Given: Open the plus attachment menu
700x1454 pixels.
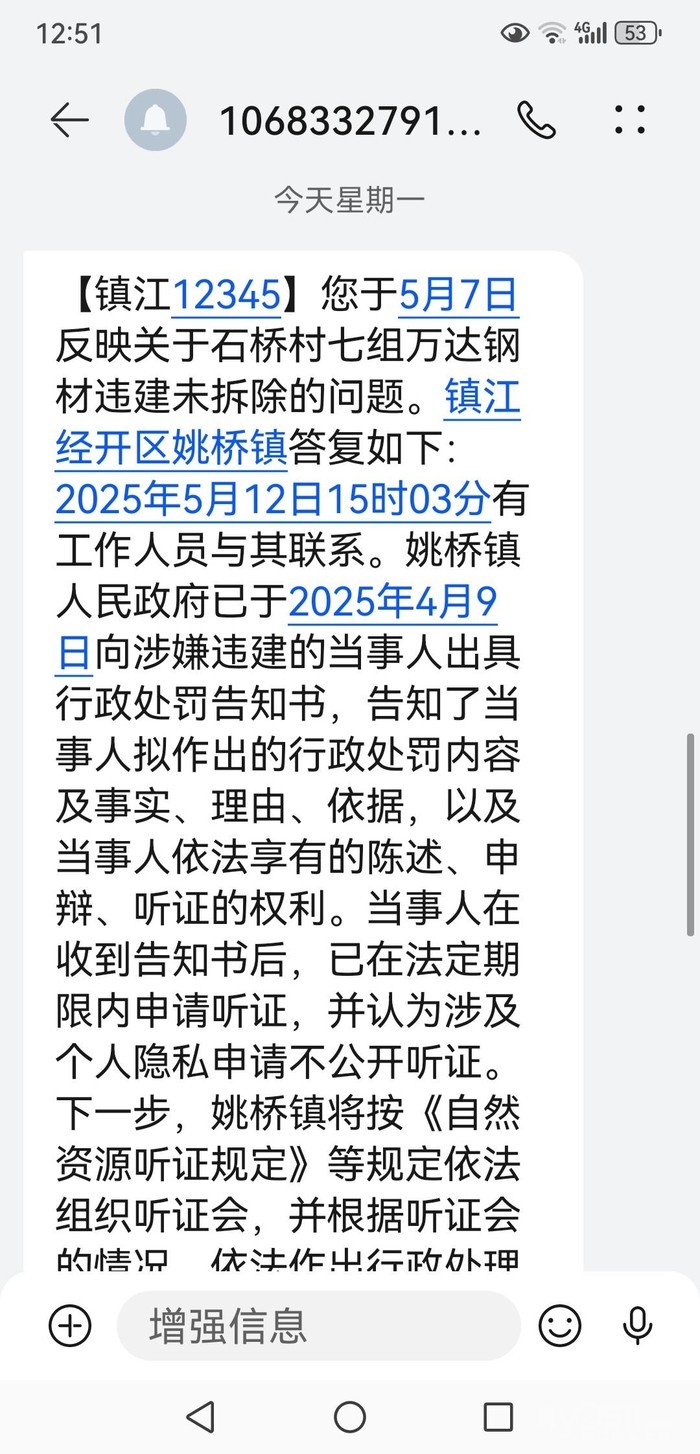Looking at the screenshot, I should [x=70, y=1326].
